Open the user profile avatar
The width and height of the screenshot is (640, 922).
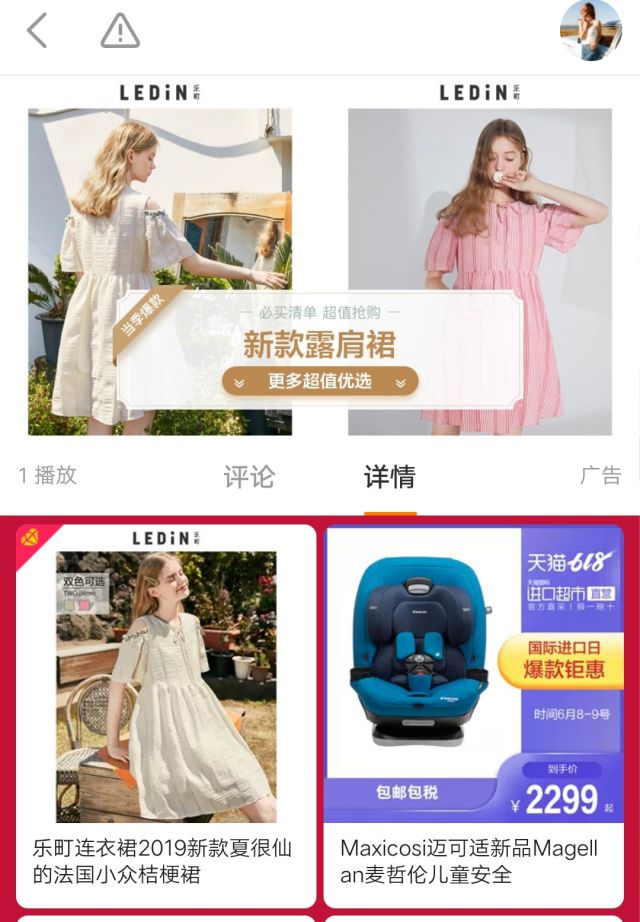[590, 30]
